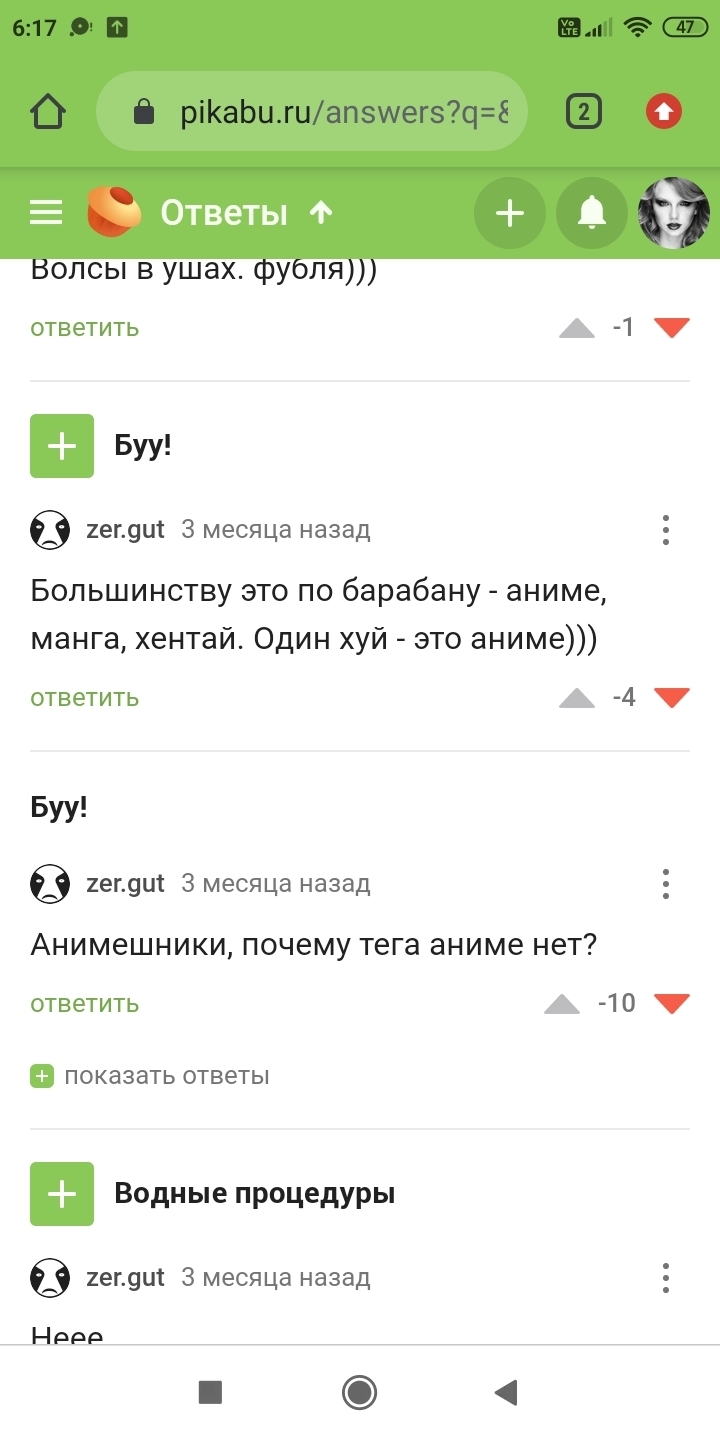This screenshot has width=720, height=1440.
Task: Expand the Водные процедуры post
Action: [x=62, y=1194]
